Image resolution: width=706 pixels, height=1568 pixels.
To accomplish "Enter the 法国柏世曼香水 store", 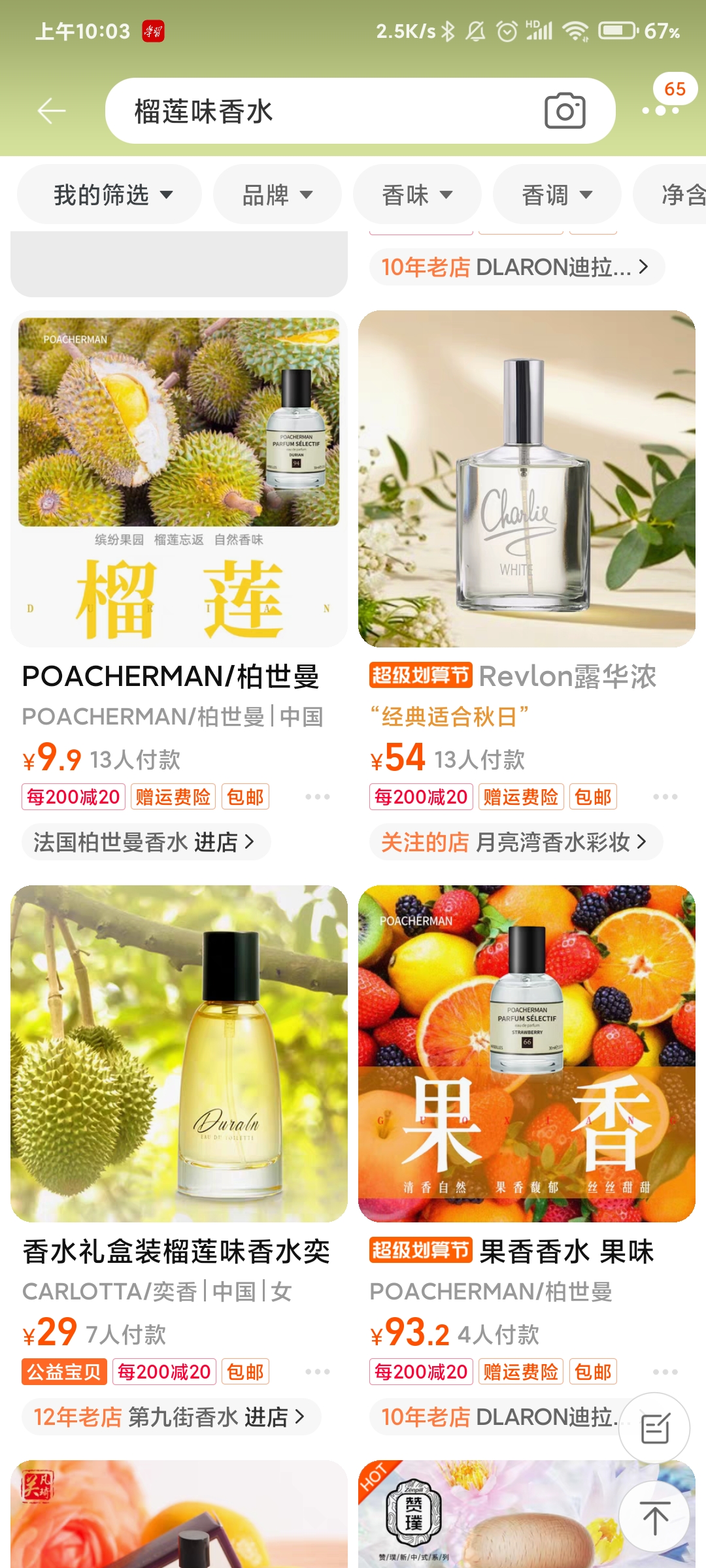I will (x=145, y=842).
